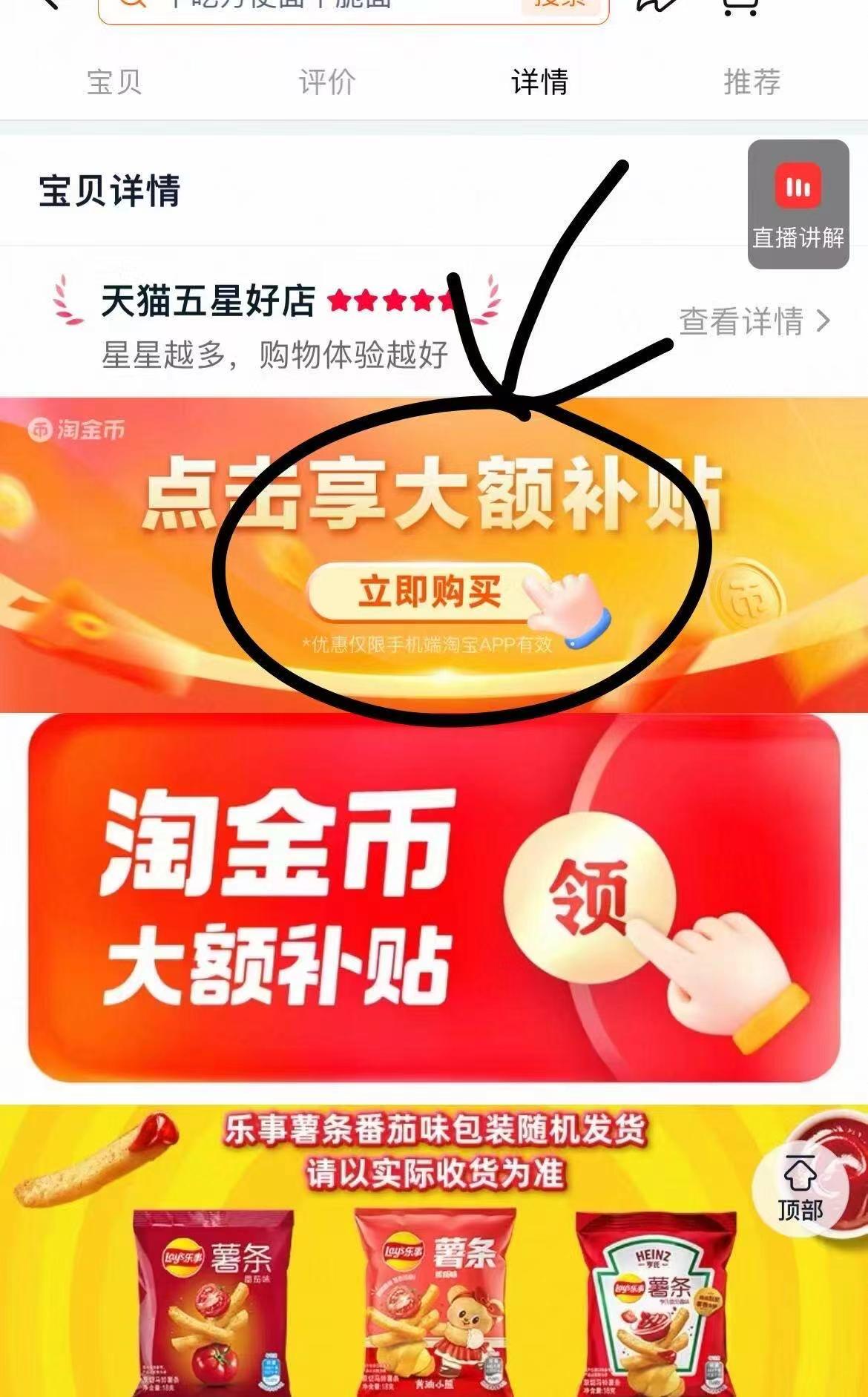Tap the 立即购买 button on the subsidy banner
Image resolution: width=868 pixels, height=1397 pixels.
click(430, 592)
